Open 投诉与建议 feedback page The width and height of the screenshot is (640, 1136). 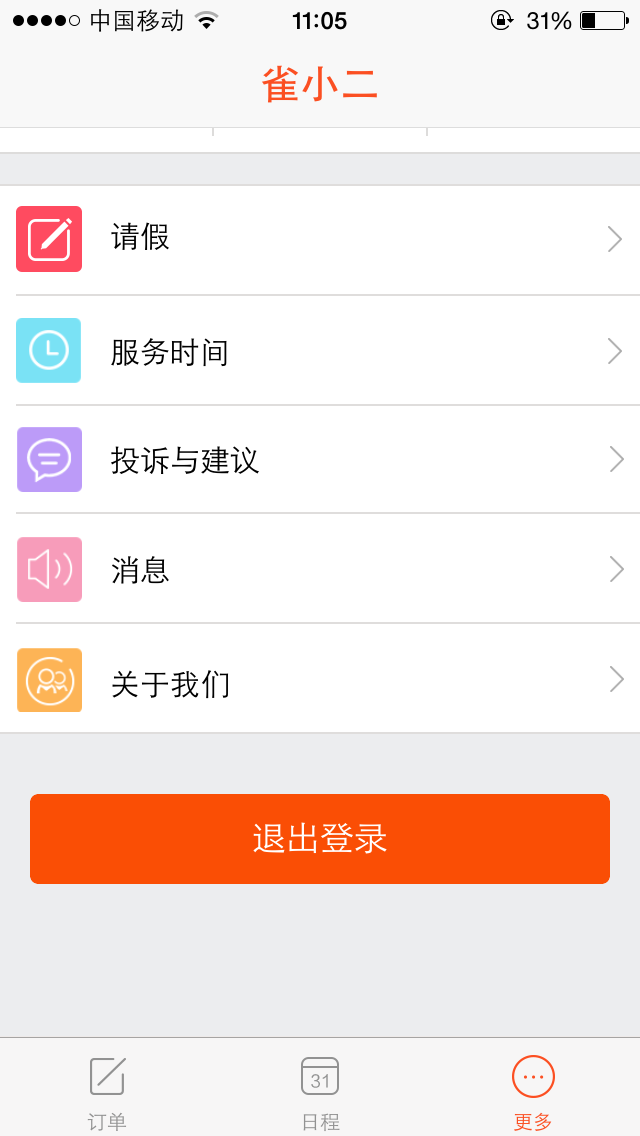coord(320,460)
